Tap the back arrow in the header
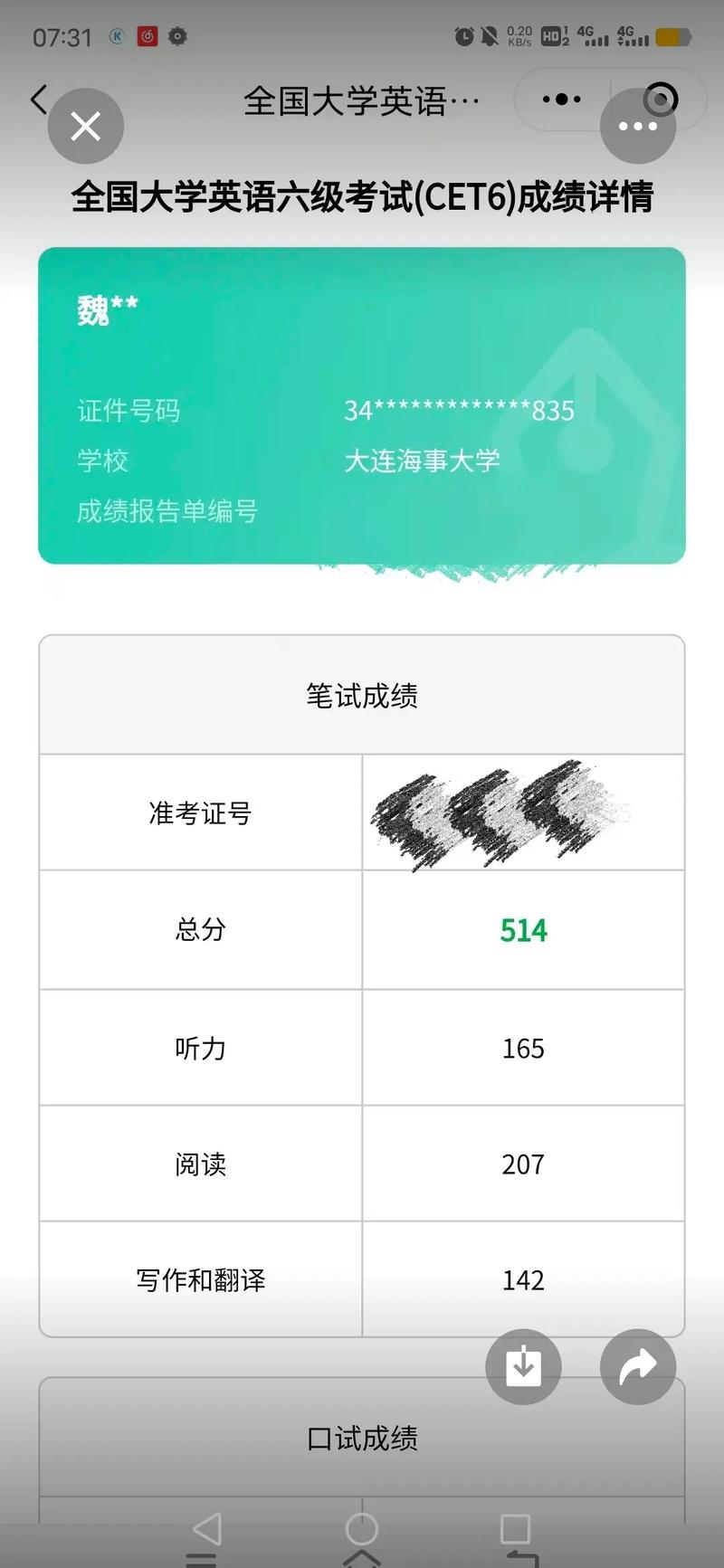The image size is (724, 1568). pyautogui.click(x=38, y=100)
